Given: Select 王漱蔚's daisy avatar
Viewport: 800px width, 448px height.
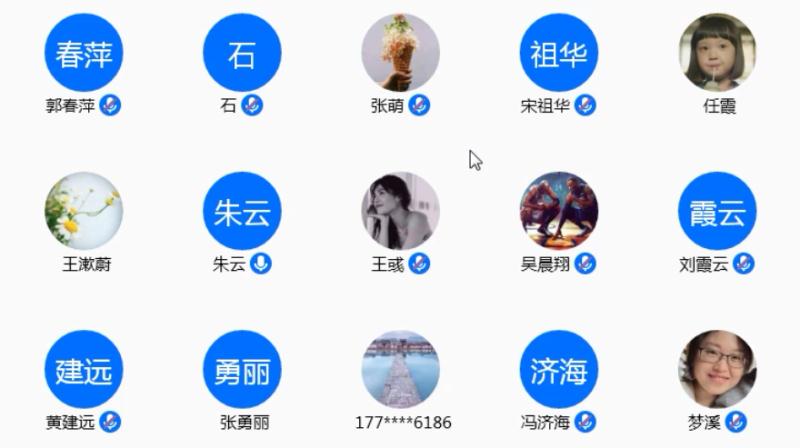Looking at the screenshot, I should [x=83, y=211].
